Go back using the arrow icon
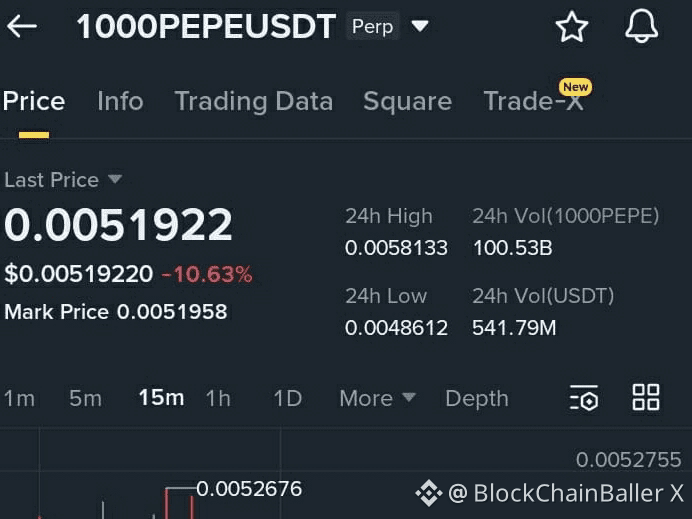Viewport: 692px width, 519px height. click(x=22, y=27)
